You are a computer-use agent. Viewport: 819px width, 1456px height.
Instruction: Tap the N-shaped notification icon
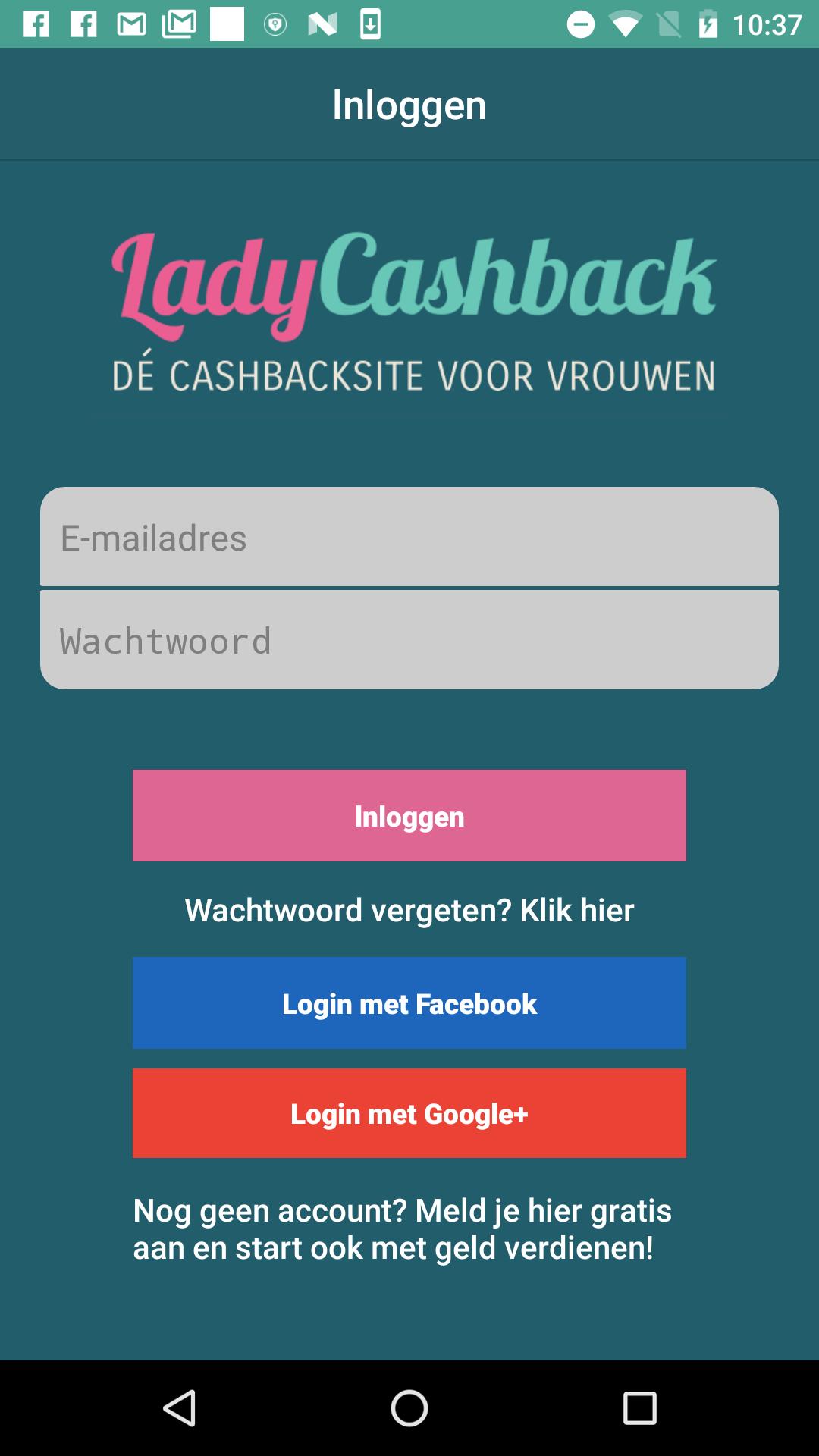322,25
